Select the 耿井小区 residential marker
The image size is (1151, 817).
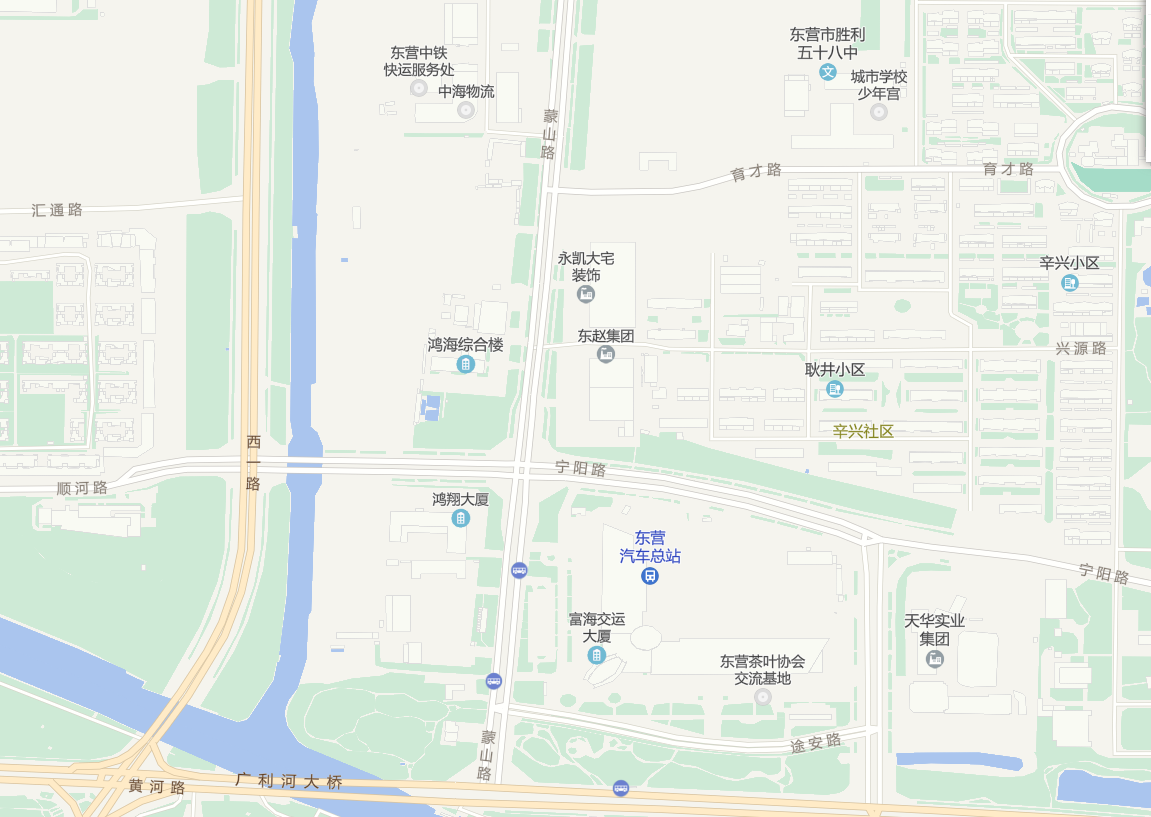(x=835, y=388)
